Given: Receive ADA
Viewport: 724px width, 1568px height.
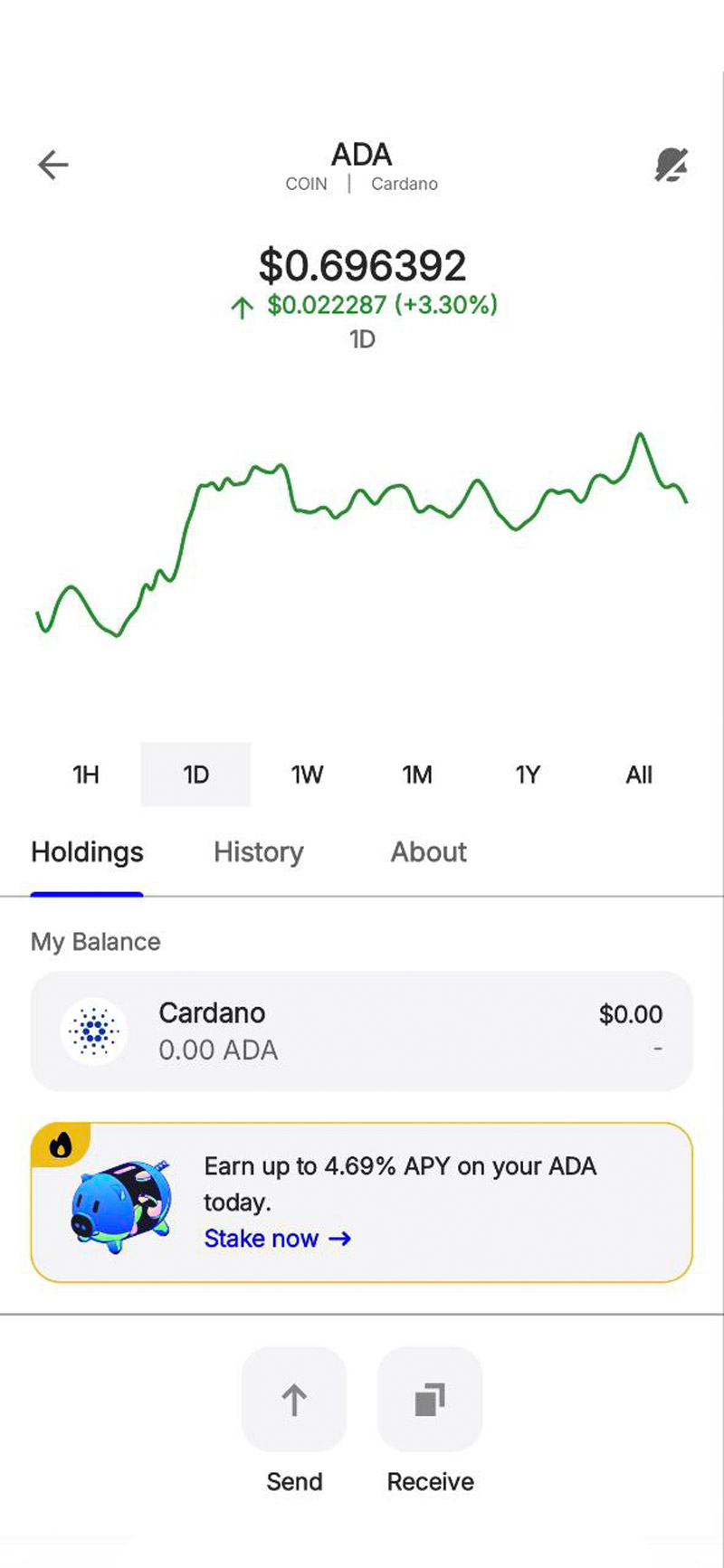Looking at the screenshot, I should coord(430,1400).
